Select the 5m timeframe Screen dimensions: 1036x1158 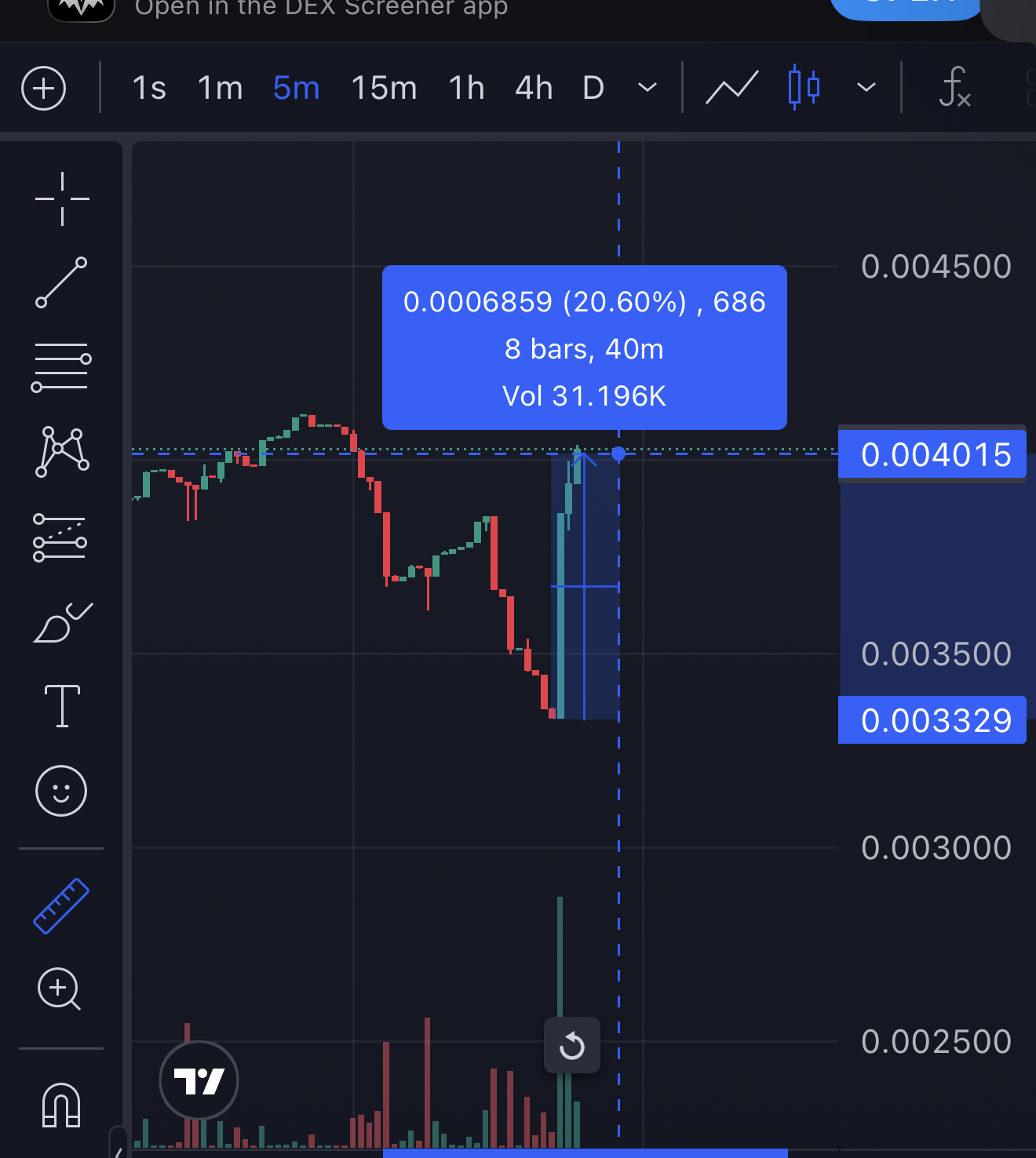pyautogui.click(x=296, y=88)
